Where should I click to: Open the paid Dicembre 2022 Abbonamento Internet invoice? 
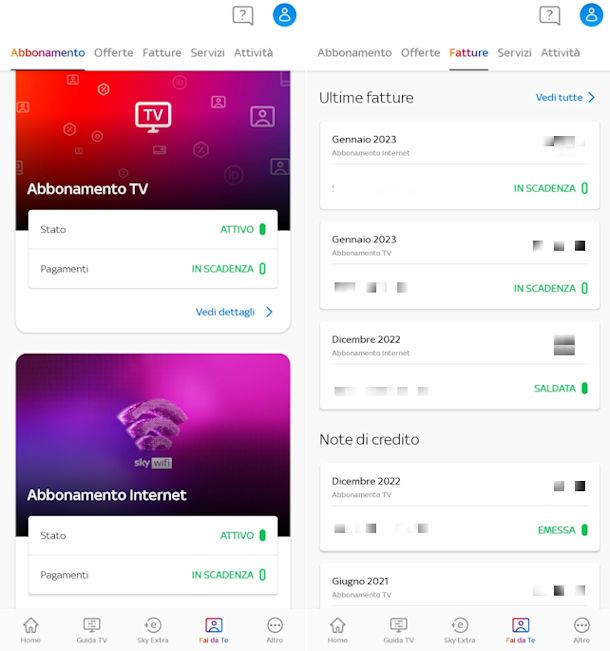coord(460,365)
